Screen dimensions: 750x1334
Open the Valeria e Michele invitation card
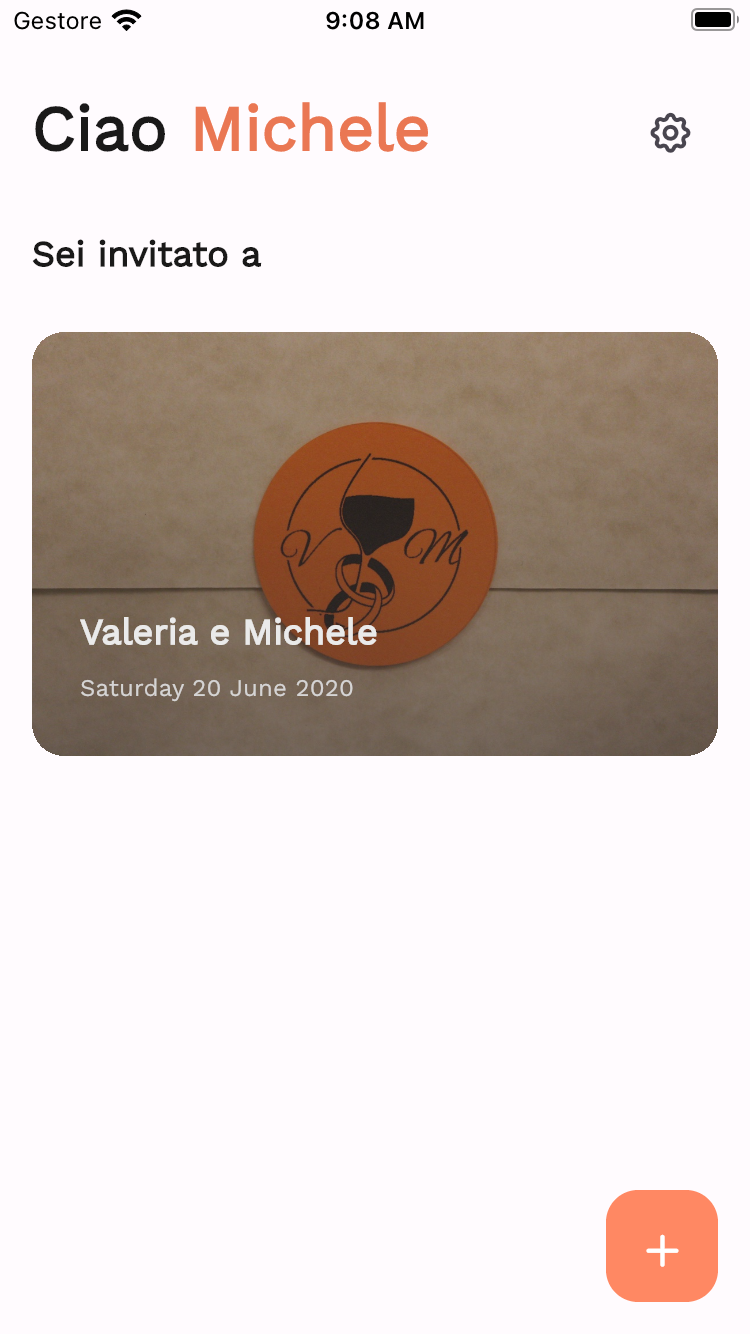coord(375,543)
